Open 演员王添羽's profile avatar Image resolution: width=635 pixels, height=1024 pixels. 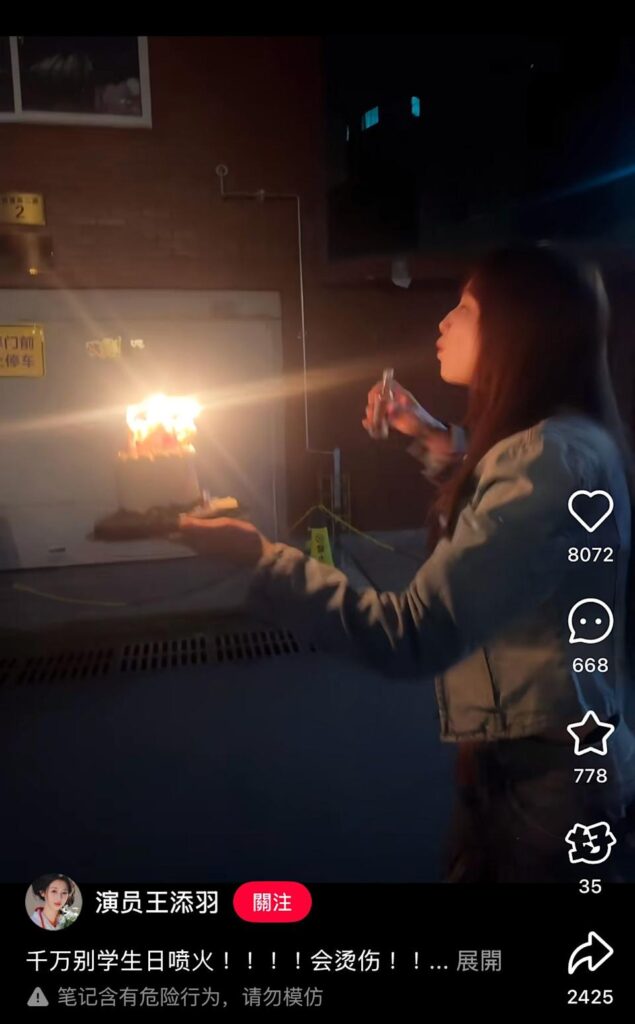coord(53,902)
